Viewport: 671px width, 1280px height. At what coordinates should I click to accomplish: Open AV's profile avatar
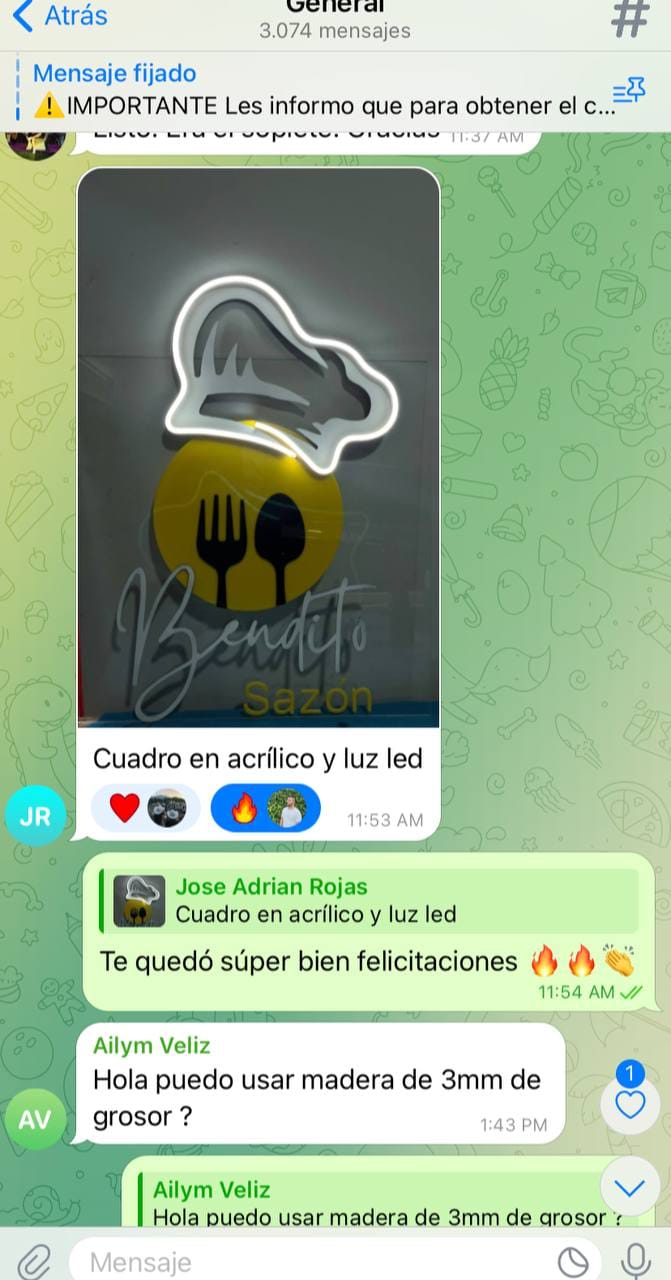tap(35, 1119)
